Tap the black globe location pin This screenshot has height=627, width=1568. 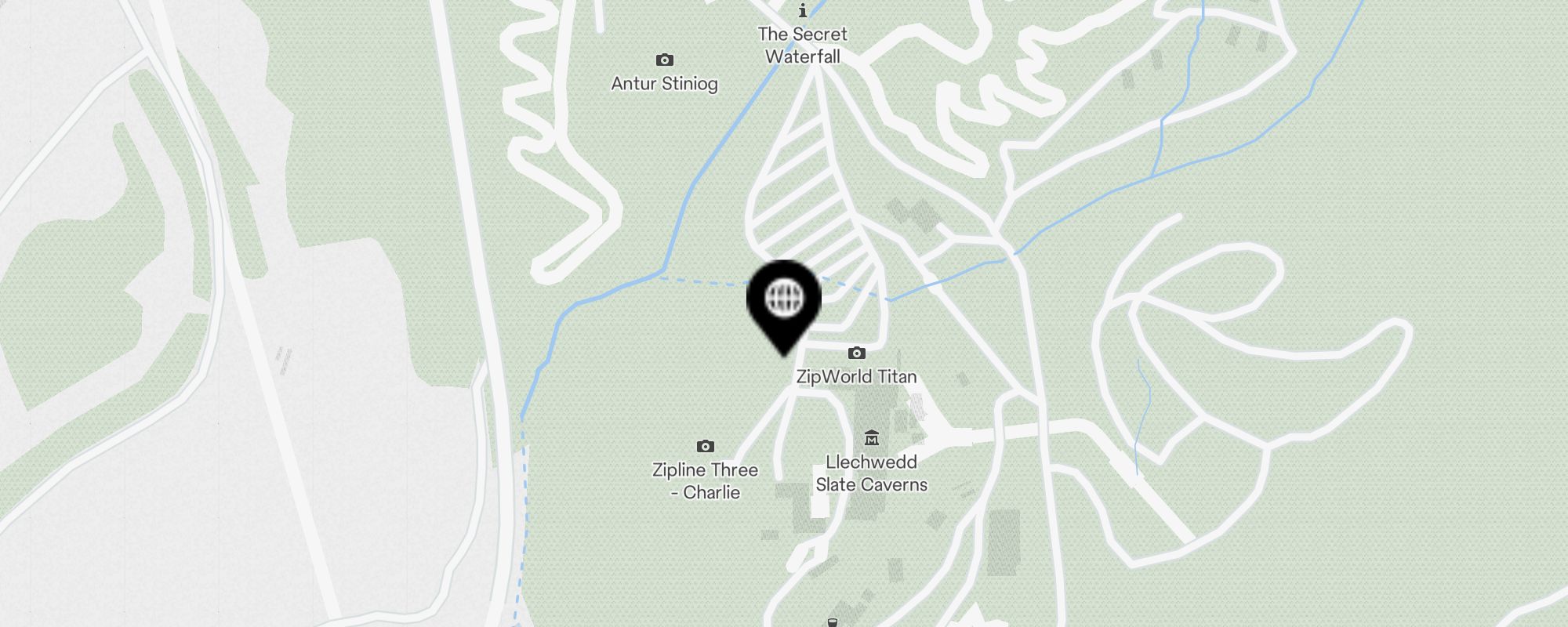783,300
